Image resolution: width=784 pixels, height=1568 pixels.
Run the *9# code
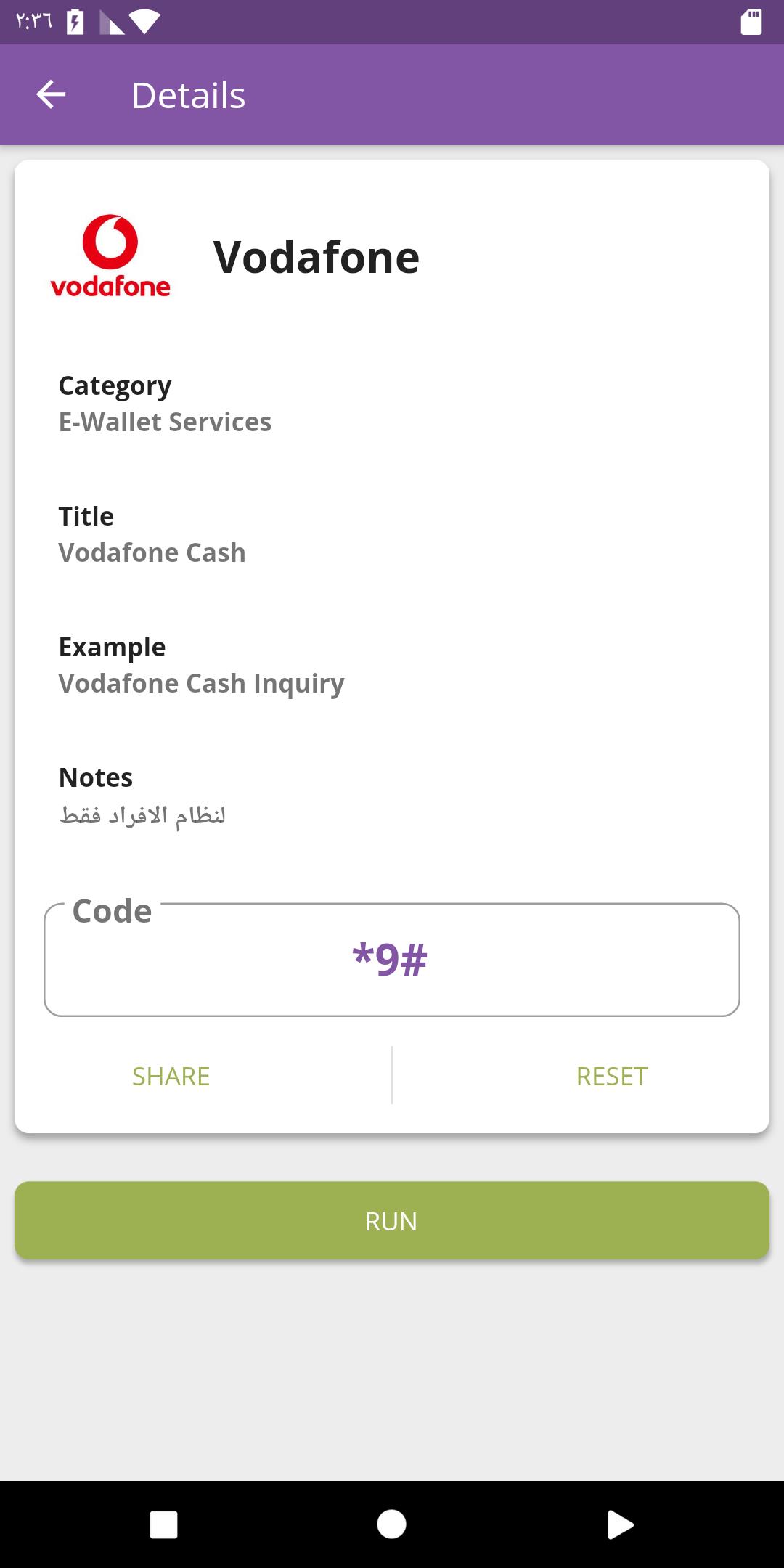392,1220
